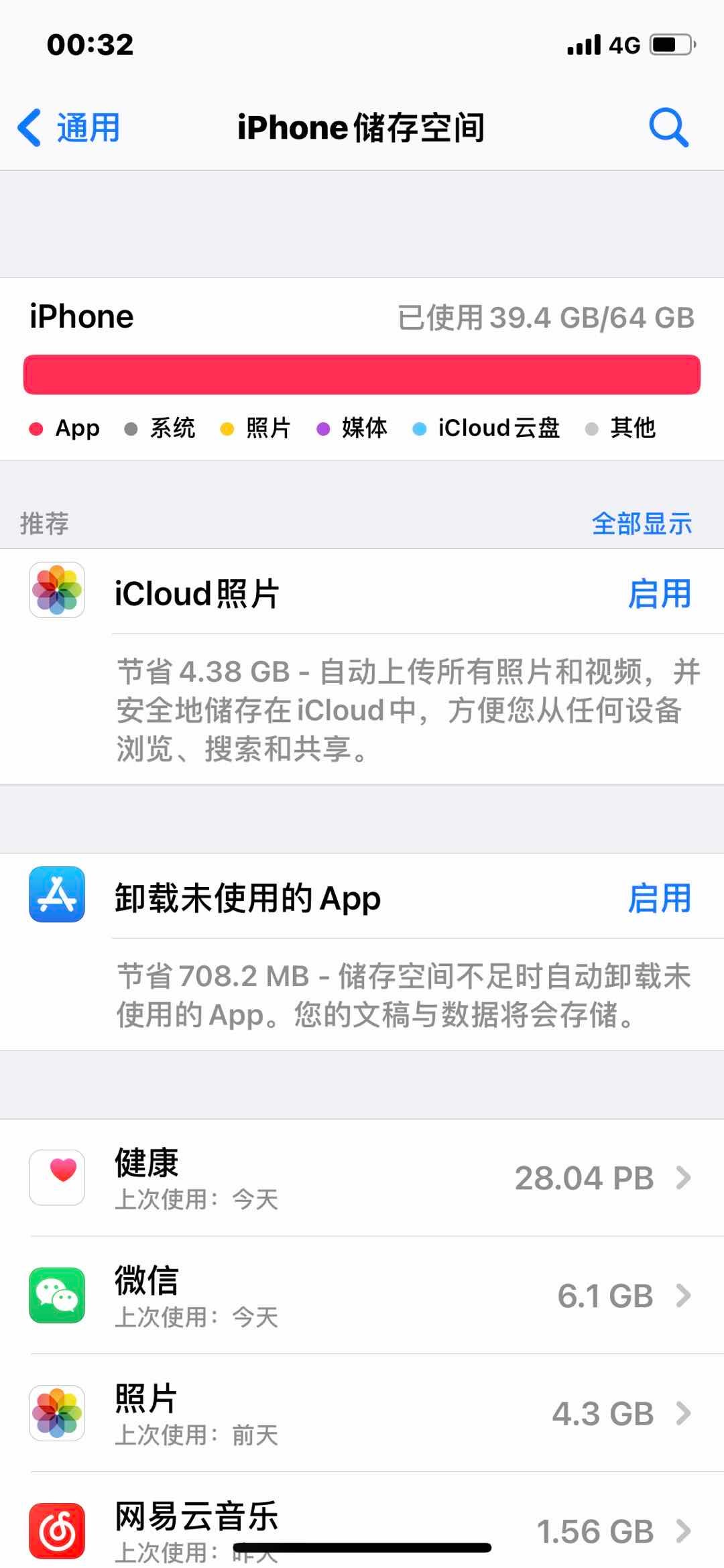Open 健康 storage details
The height and width of the screenshot is (1568, 724).
(x=362, y=1178)
